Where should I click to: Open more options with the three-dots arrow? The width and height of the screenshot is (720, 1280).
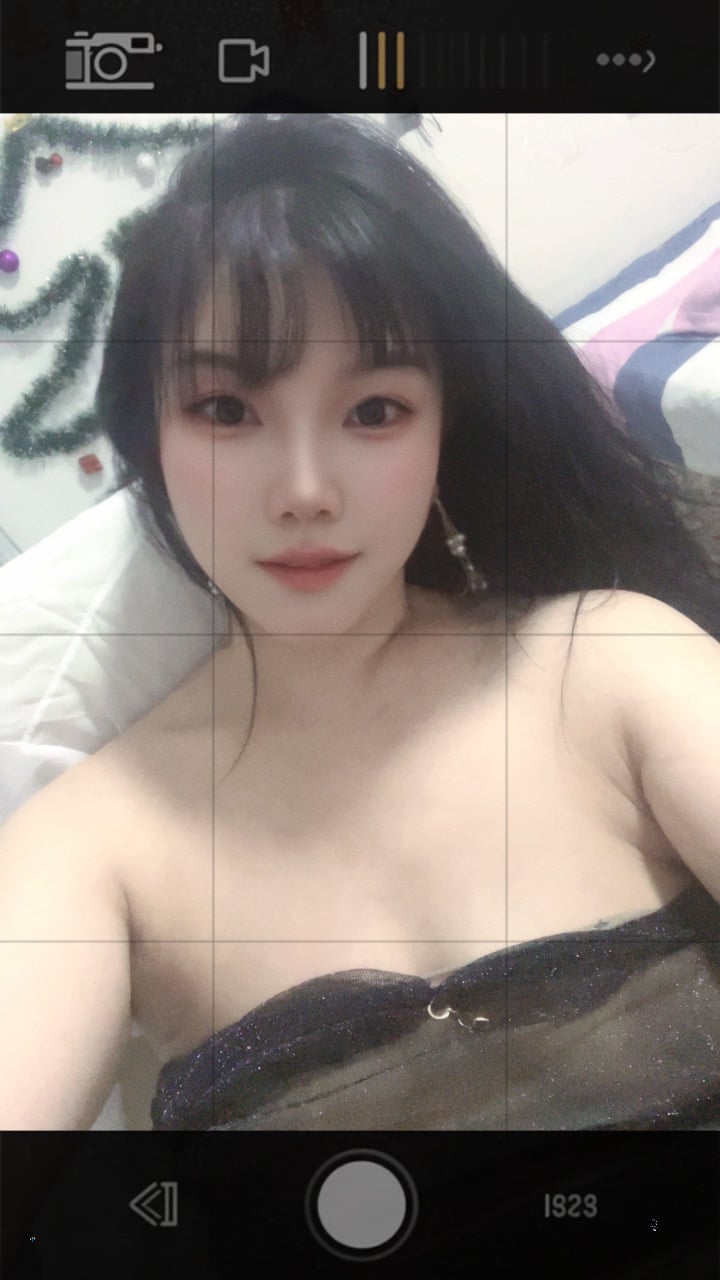pyautogui.click(x=625, y=61)
